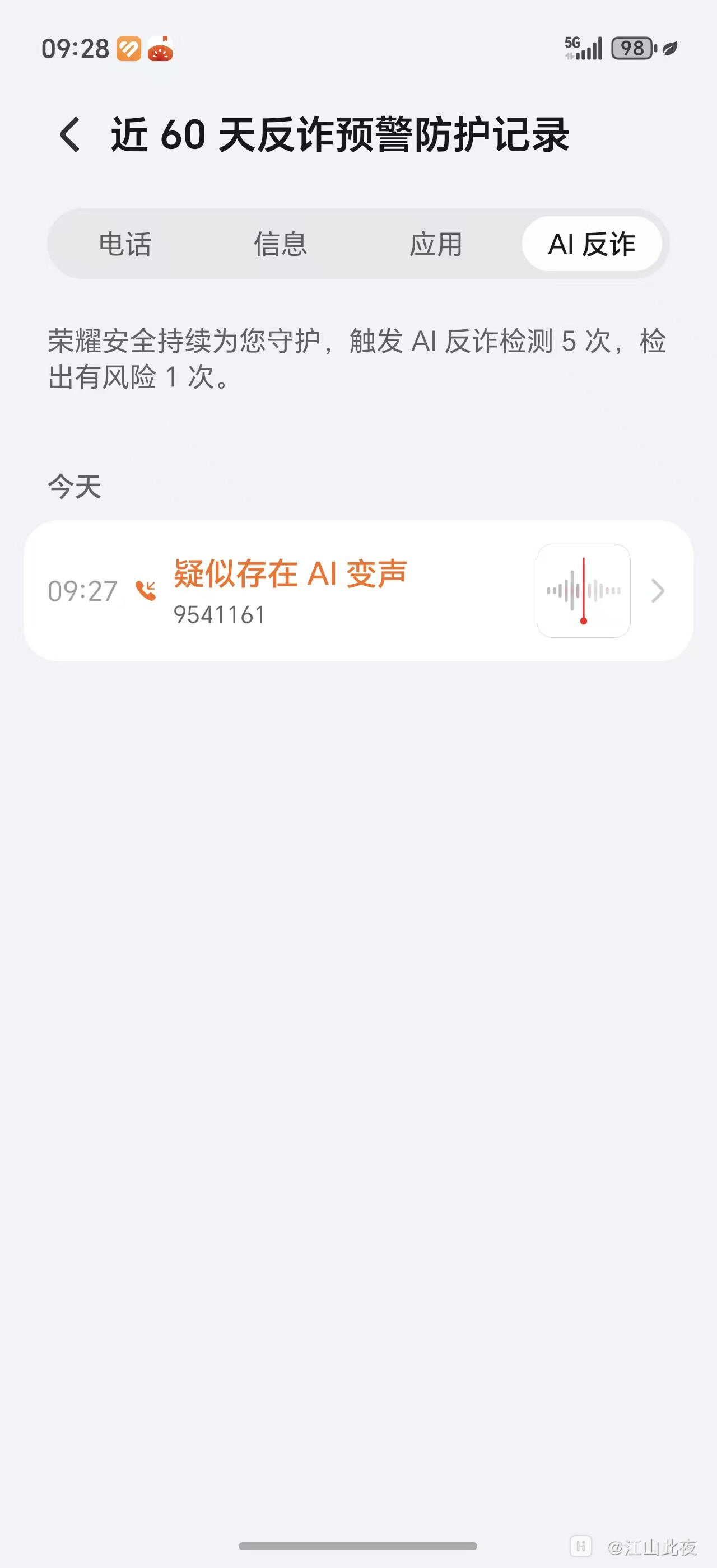Select the highlighted AI 反诈 tab

click(x=592, y=244)
